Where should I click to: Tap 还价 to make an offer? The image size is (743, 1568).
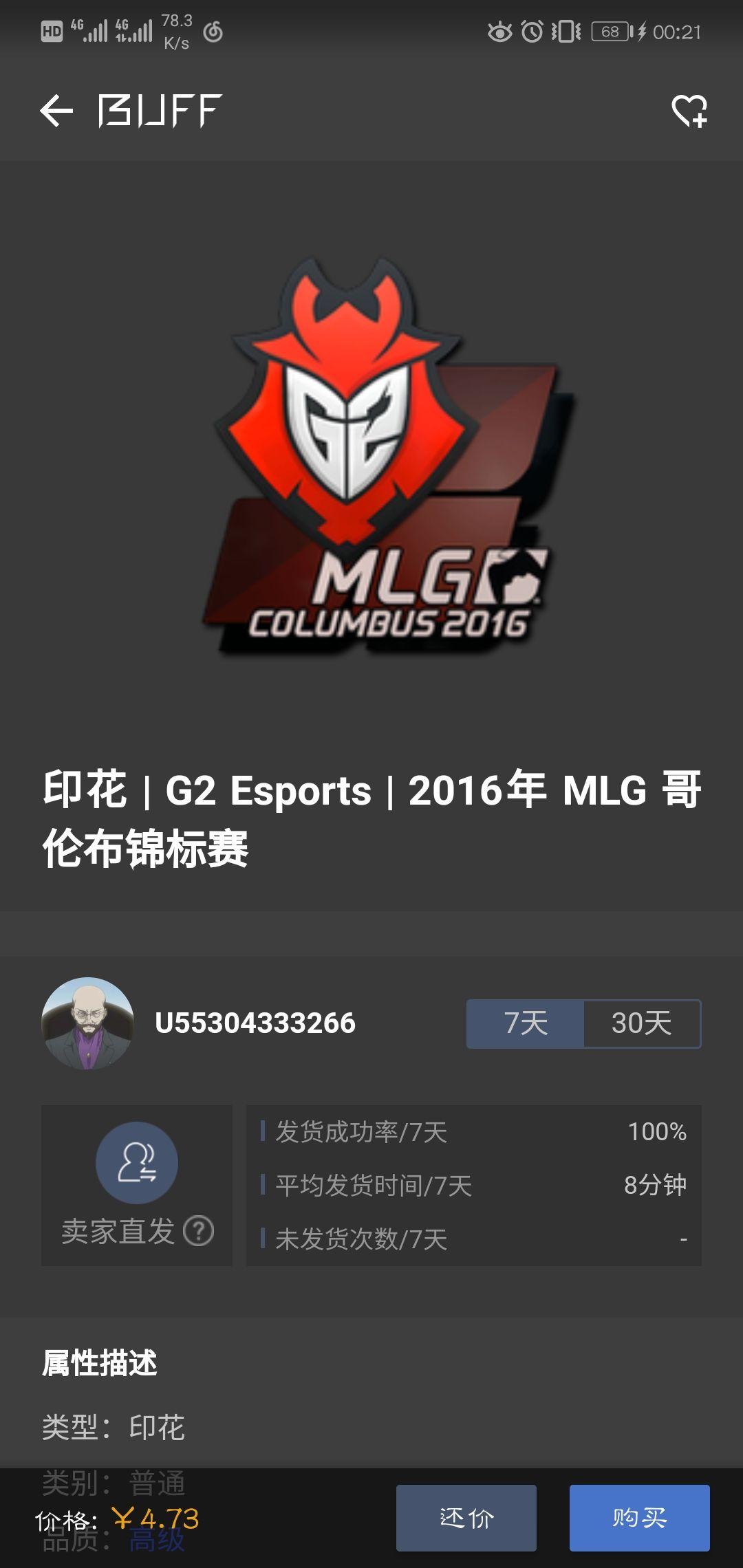[466, 1518]
